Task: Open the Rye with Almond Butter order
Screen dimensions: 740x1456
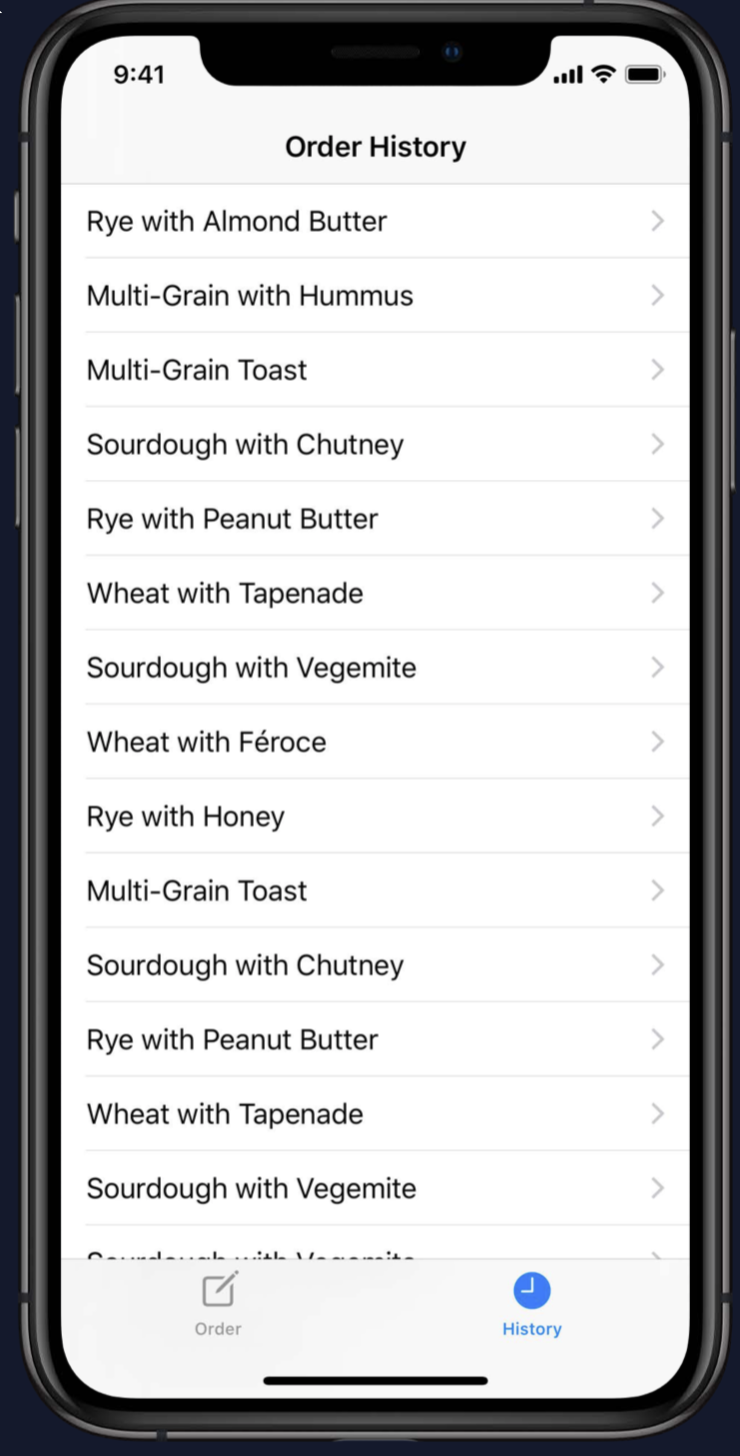Action: (375, 221)
